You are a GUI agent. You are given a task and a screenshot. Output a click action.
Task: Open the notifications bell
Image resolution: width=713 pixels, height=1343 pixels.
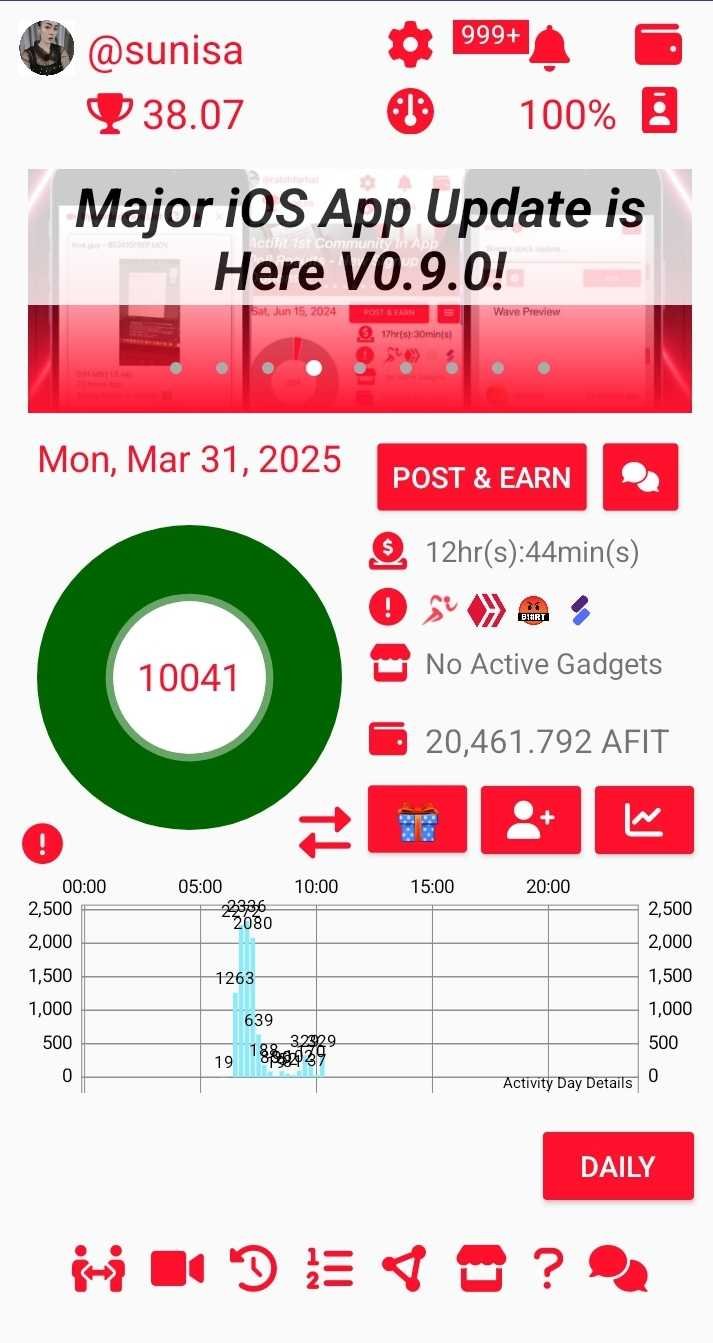coord(549,46)
